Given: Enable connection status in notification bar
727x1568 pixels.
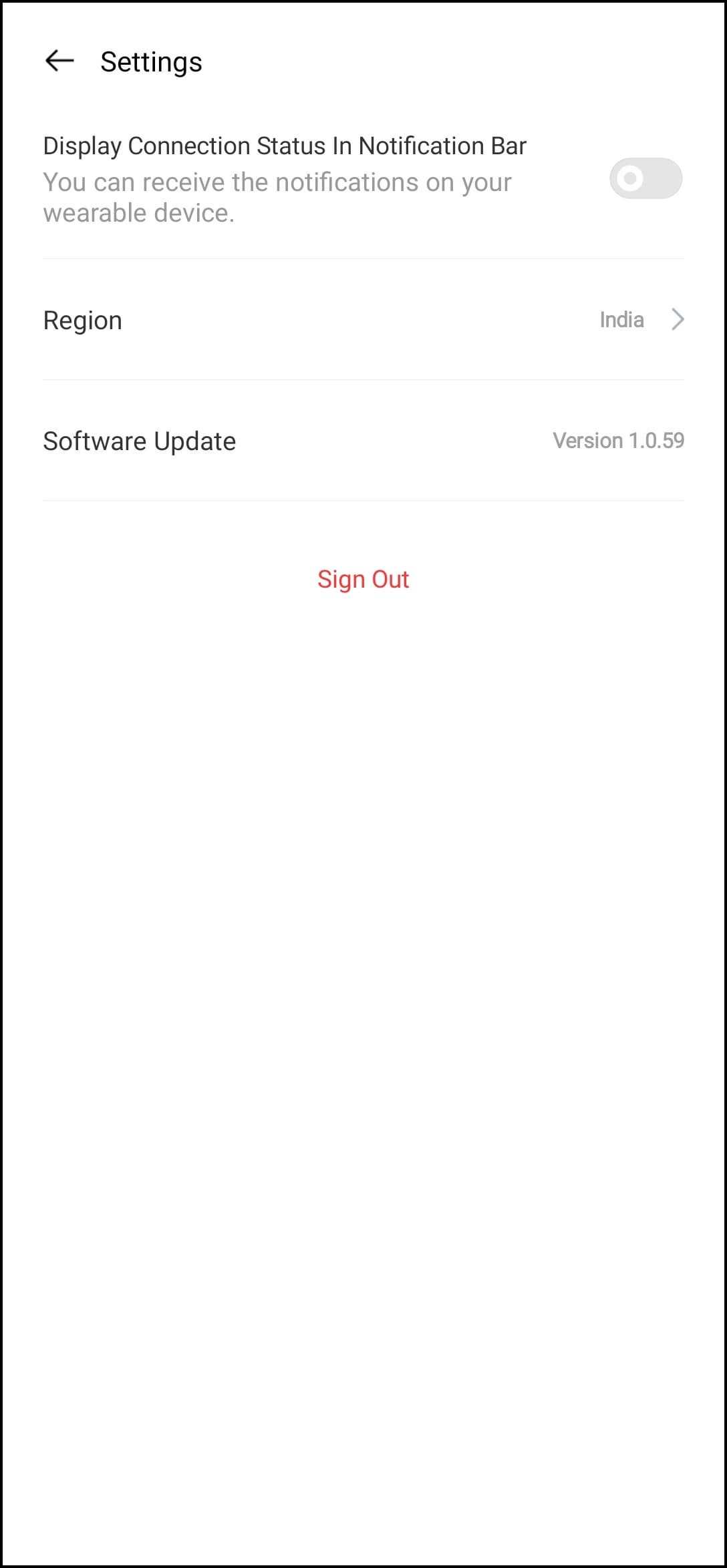Looking at the screenshot, I should coord(645,178).
